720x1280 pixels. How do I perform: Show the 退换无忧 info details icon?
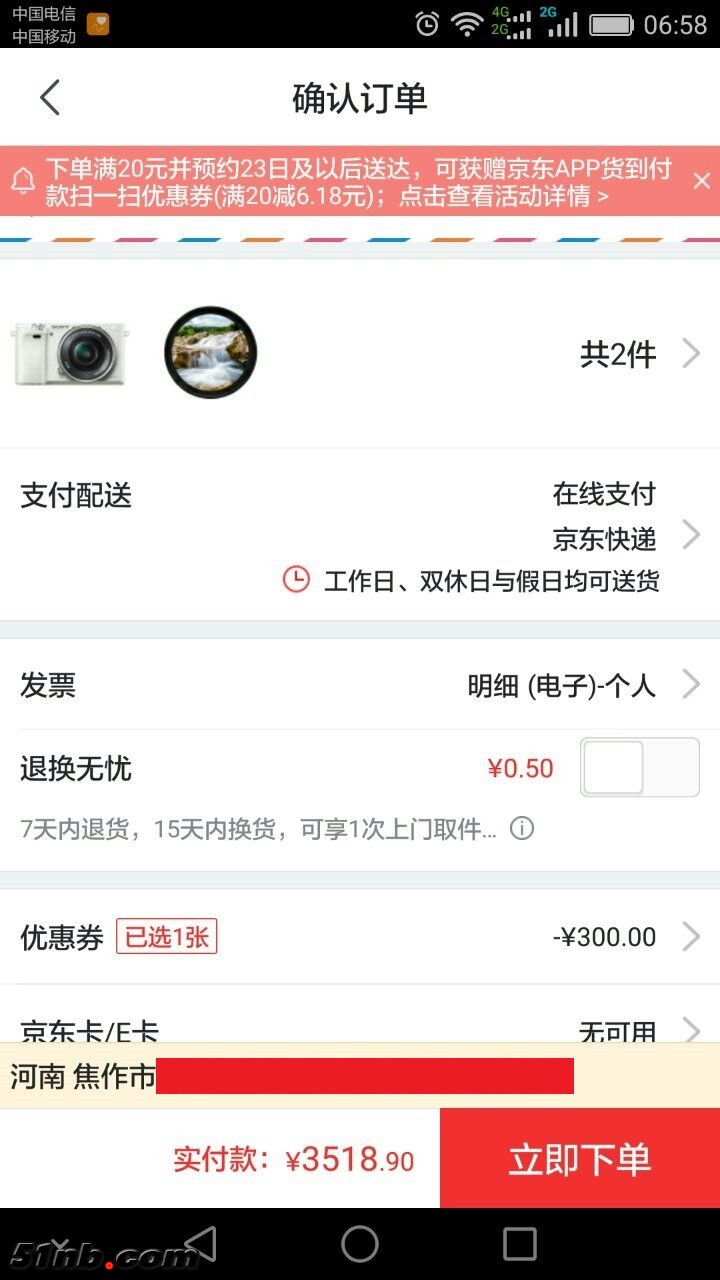[522, 828]
